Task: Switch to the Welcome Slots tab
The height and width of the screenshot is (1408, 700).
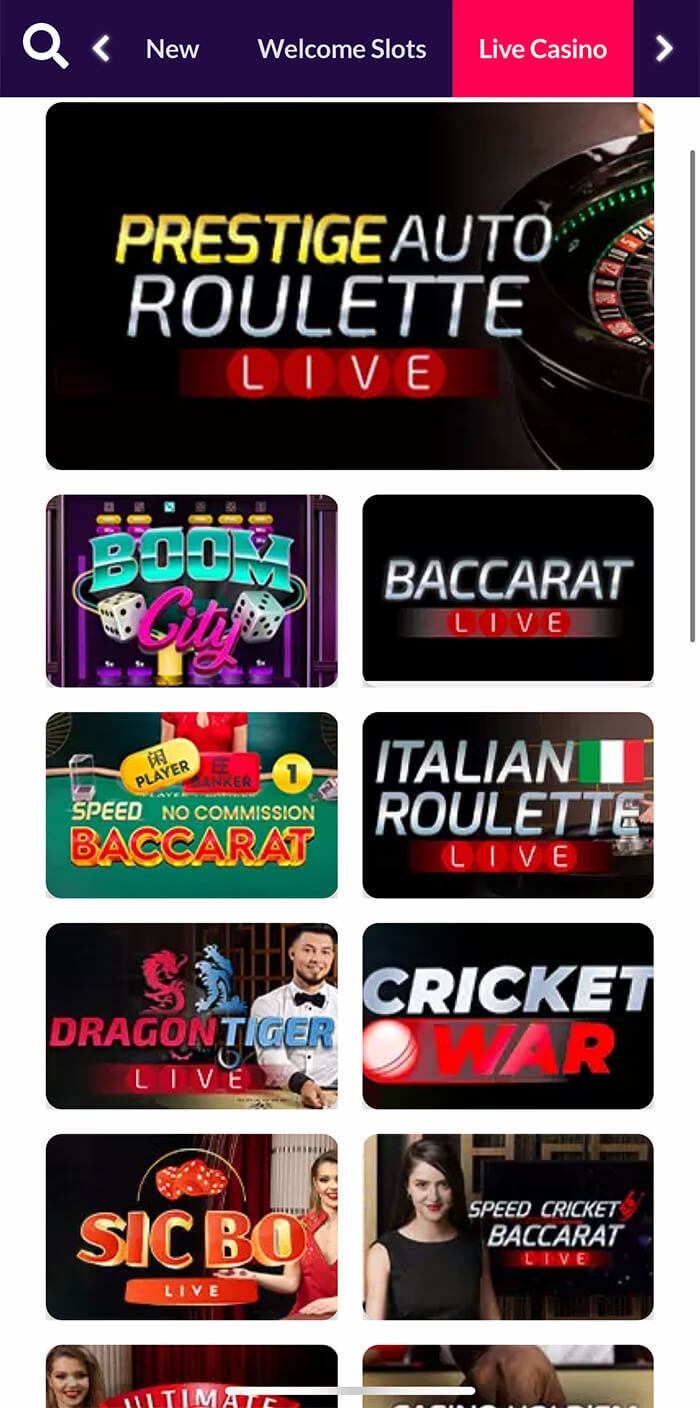Action: point(342,49)
